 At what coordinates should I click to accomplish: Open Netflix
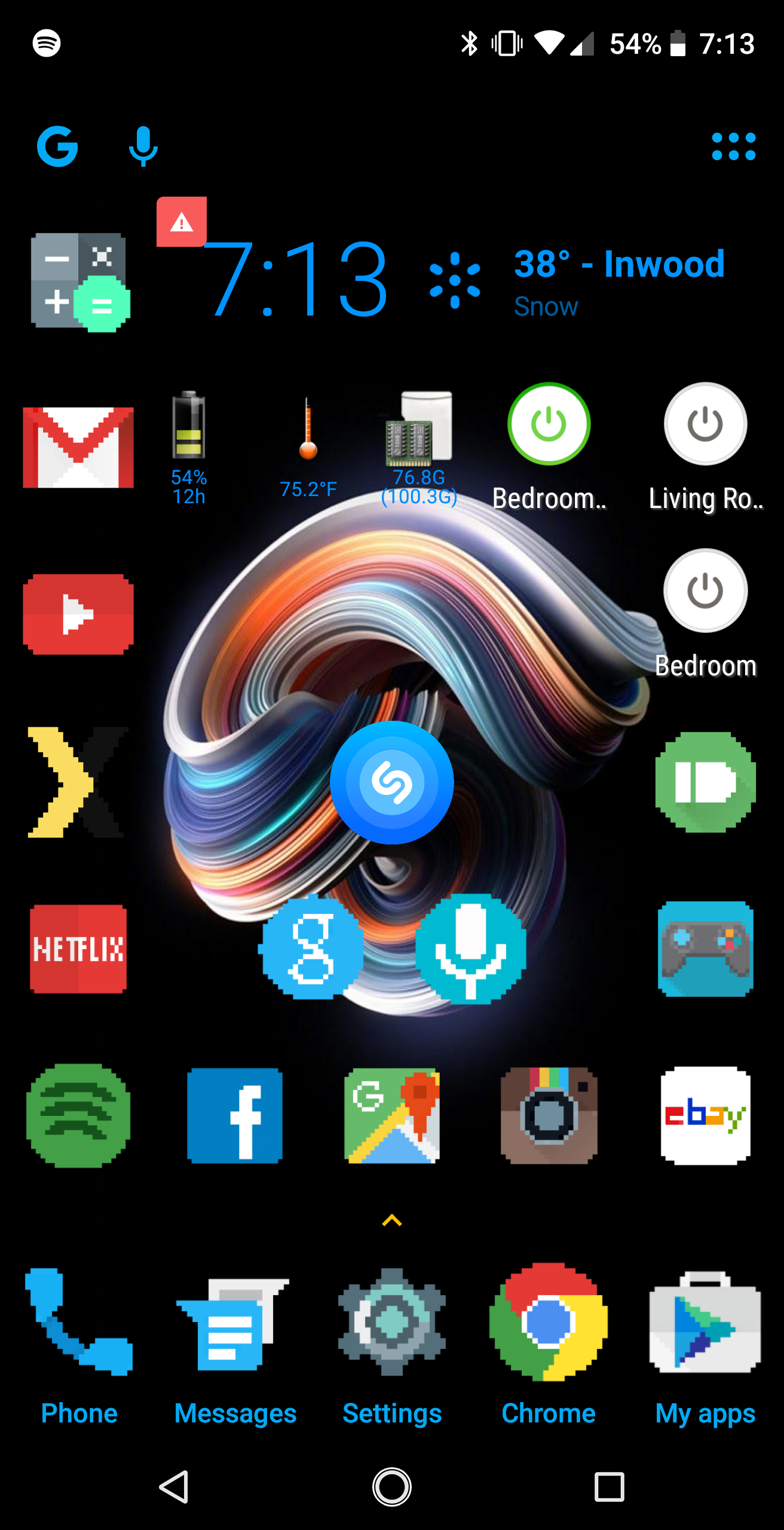coord(78,949)
